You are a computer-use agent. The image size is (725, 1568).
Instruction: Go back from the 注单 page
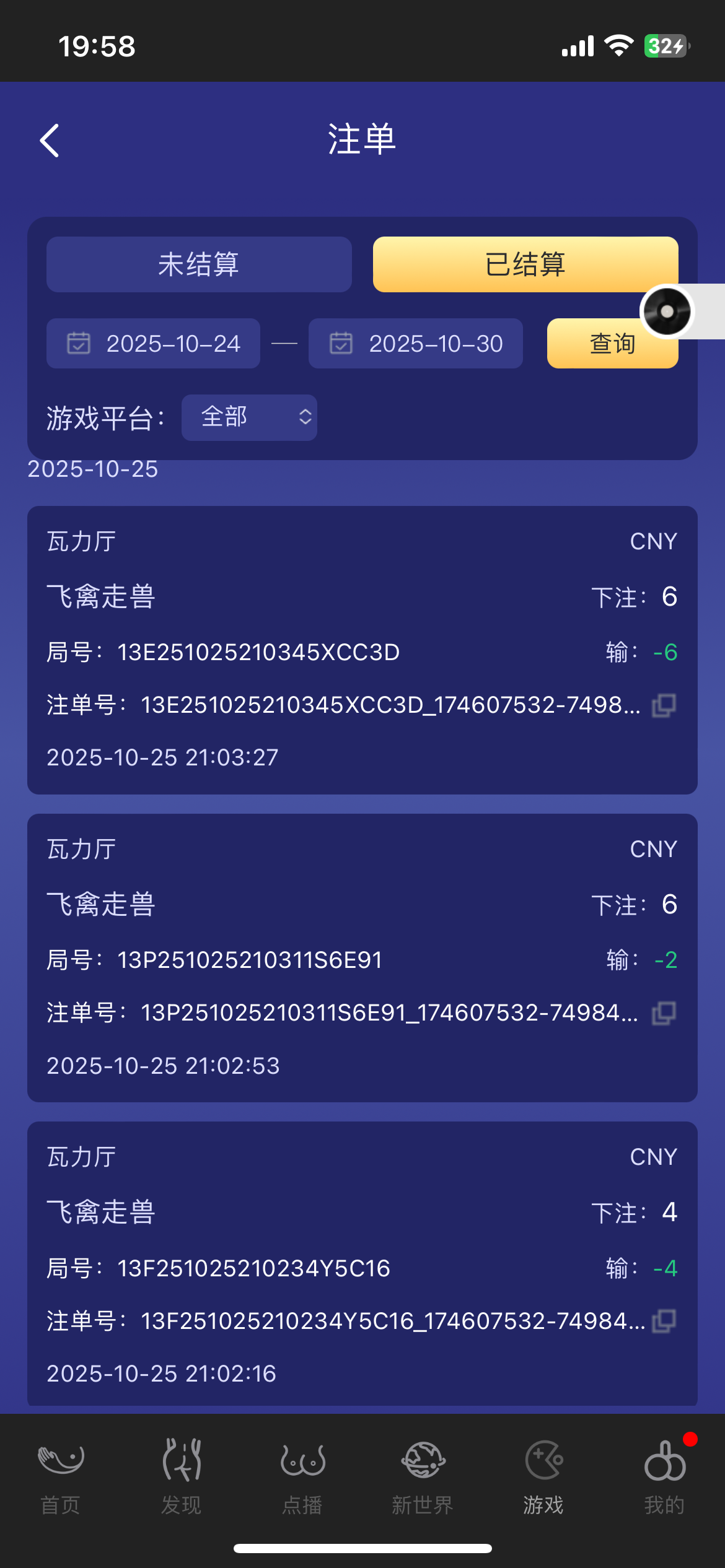[x=50, y=141]
